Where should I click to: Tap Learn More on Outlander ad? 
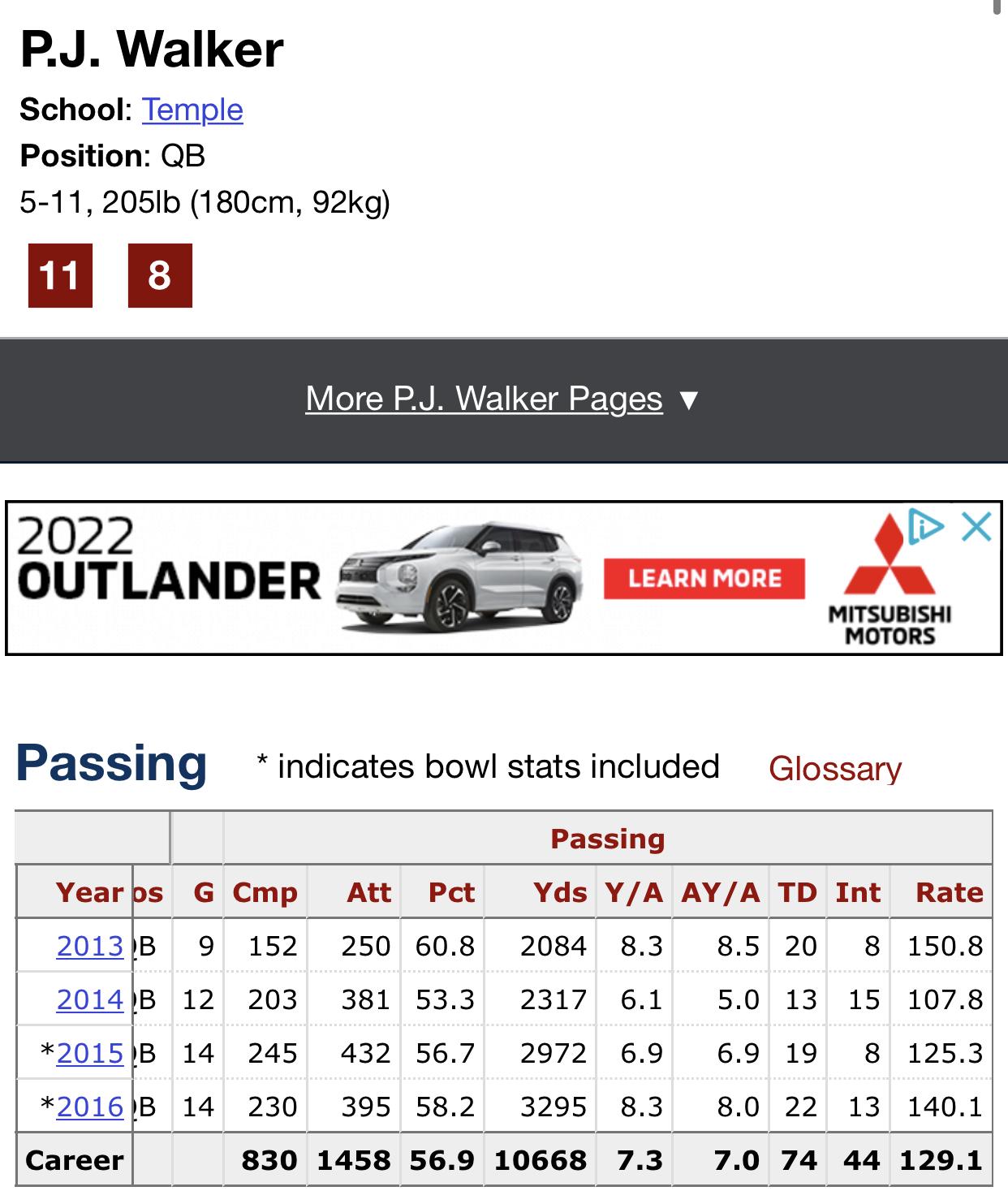(704, 578)
